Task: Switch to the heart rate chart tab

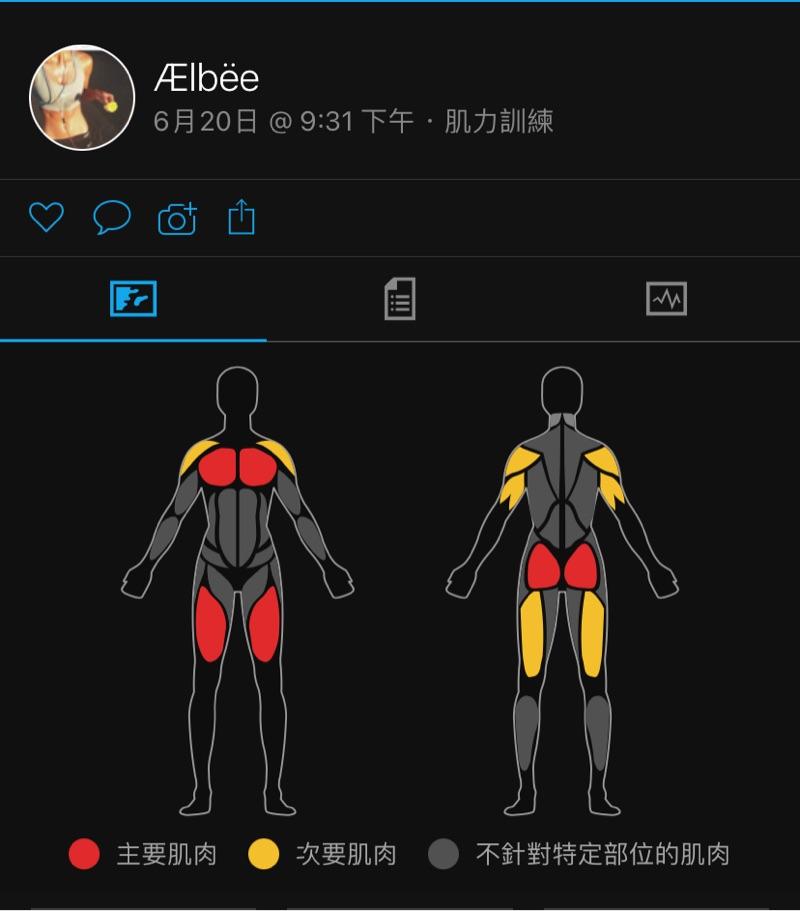Action: (666, 299)
